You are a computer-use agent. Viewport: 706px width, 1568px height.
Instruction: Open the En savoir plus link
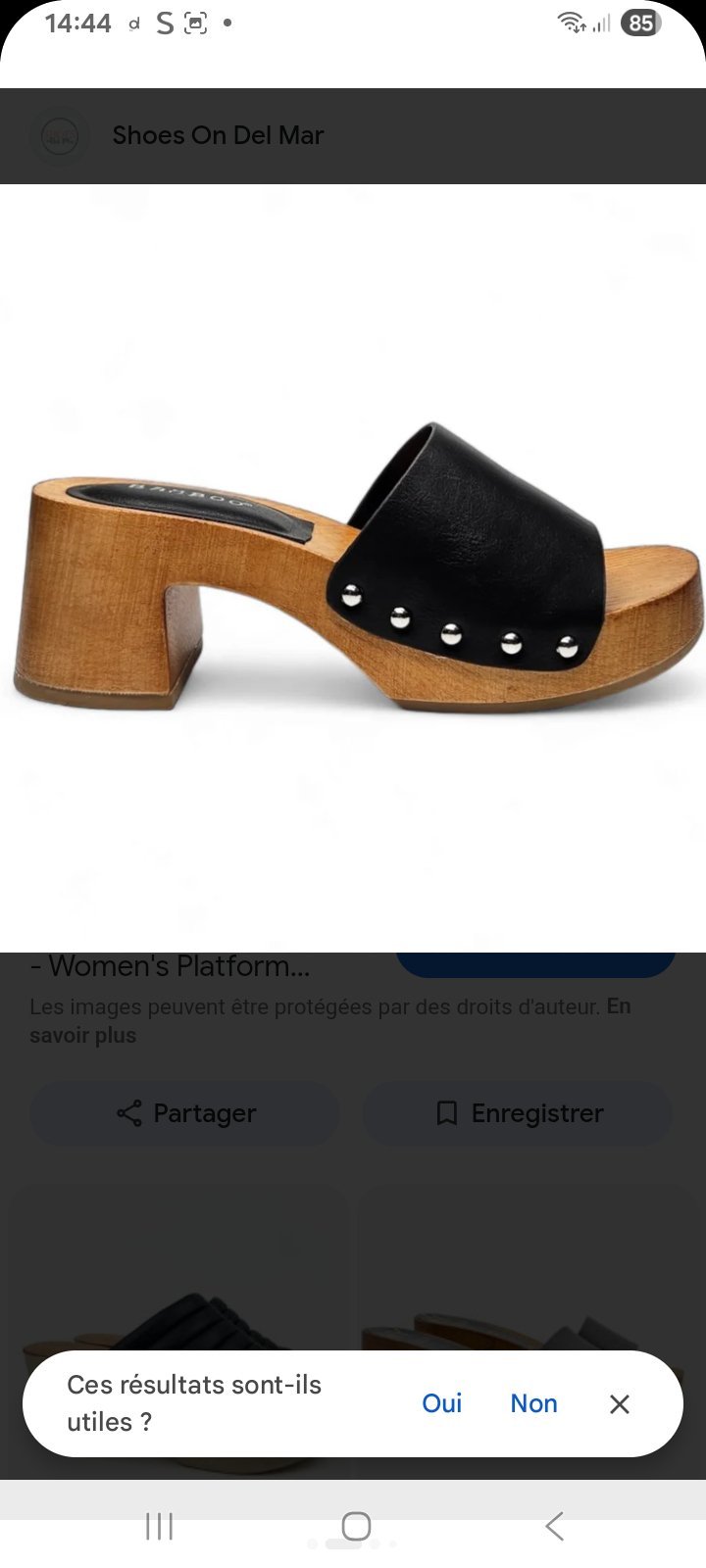pos(329,1020)
